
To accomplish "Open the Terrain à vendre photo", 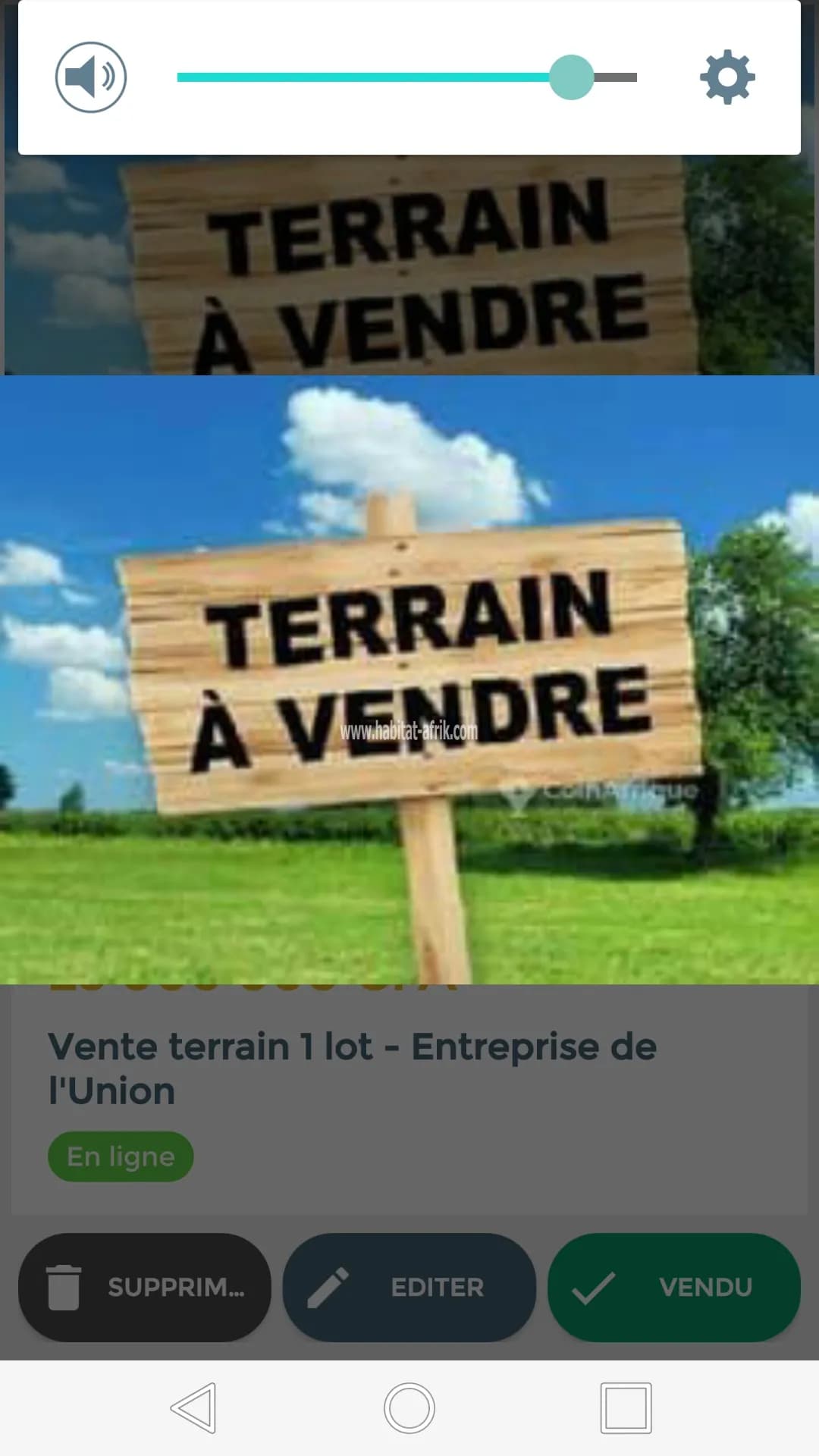I will pyautogui.click(x=409, y=679).
